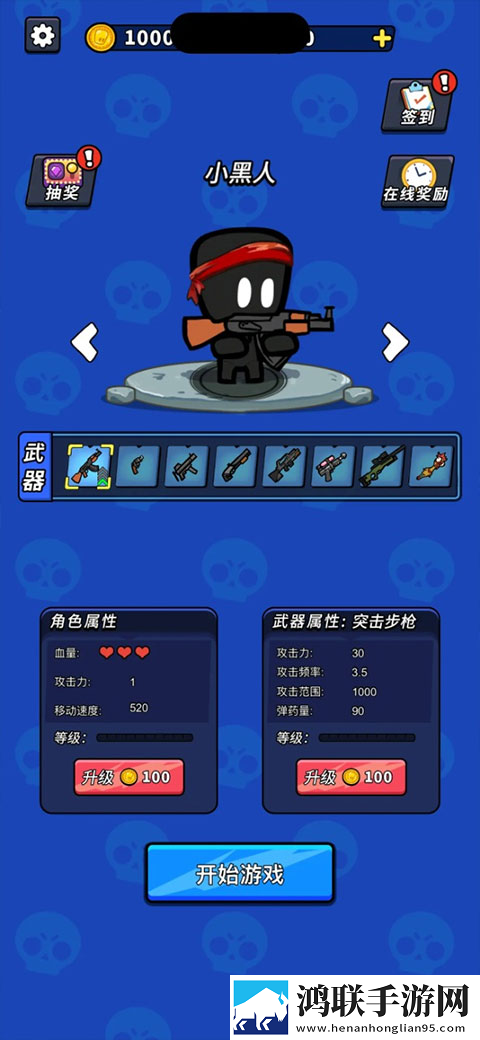The height and width of the screenshot is (1040, 480).
Task: Open the 抽奖 lottery button
Action: pyautogui.click(x=62, y=181)
